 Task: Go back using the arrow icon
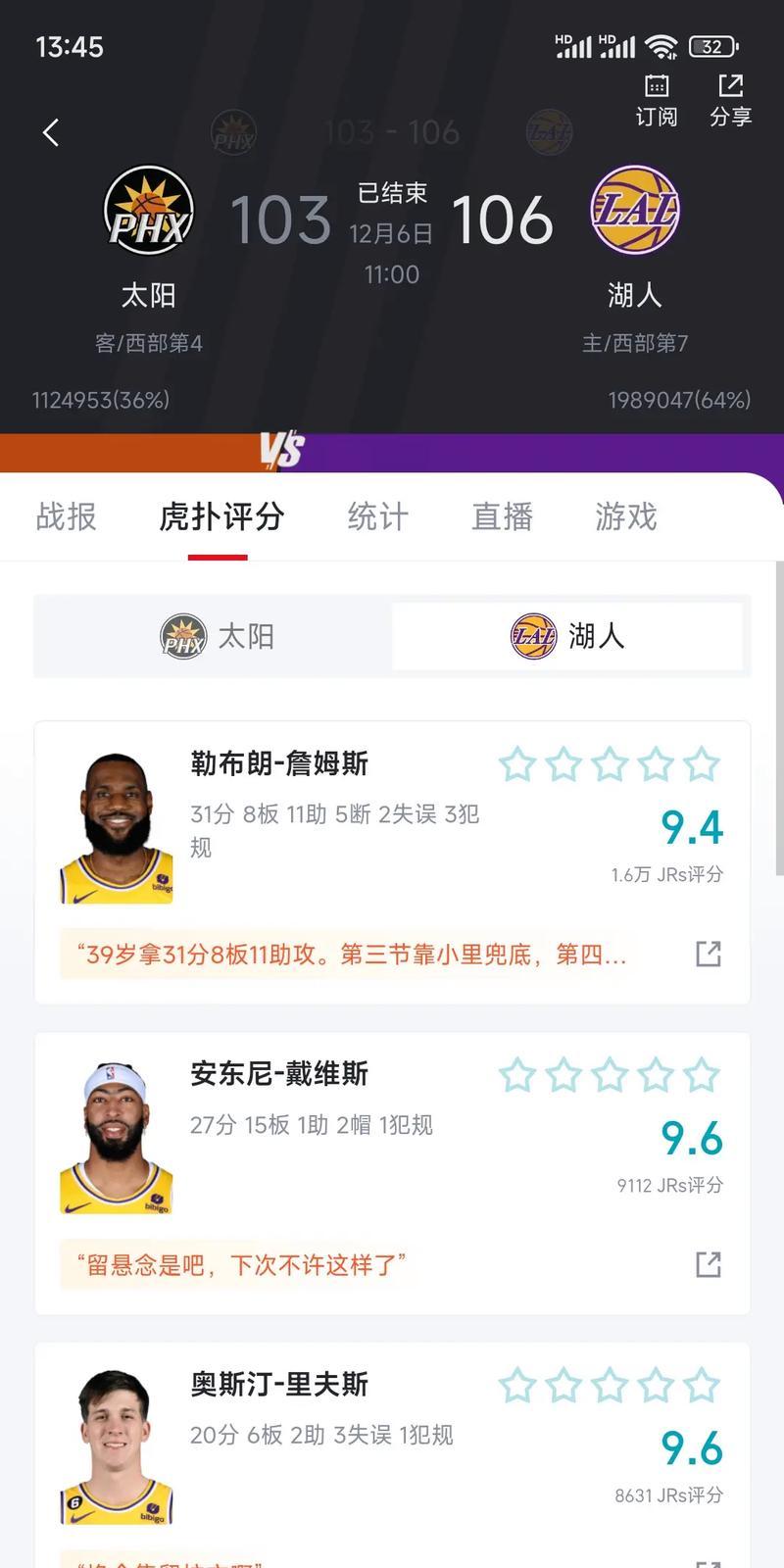click(x=51, y=132)
